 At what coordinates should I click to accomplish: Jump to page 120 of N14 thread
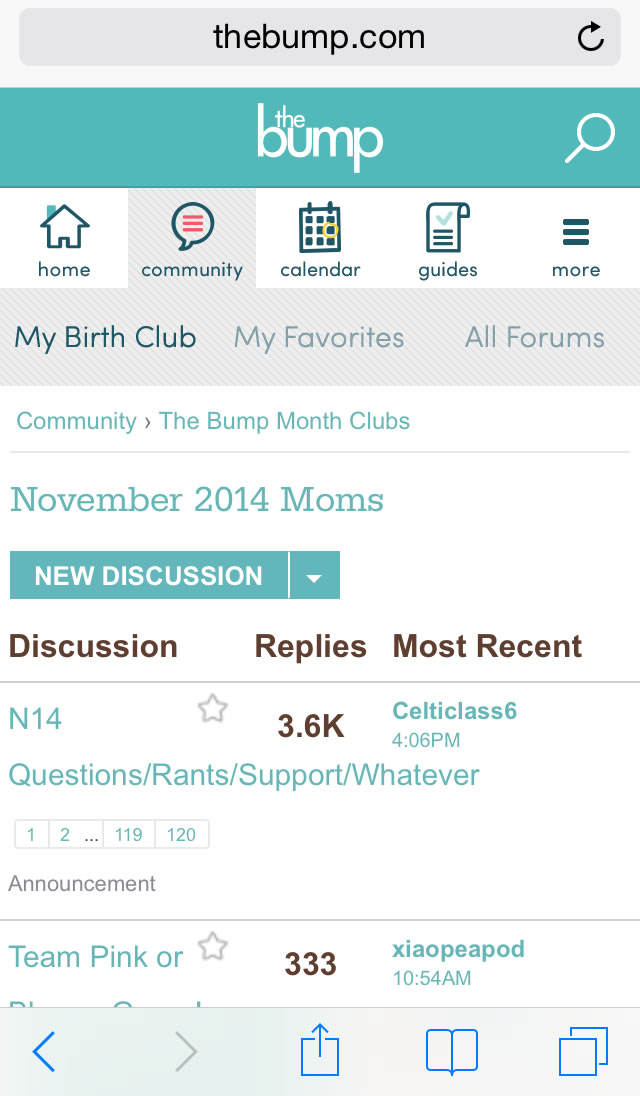(x=181, y=834)
